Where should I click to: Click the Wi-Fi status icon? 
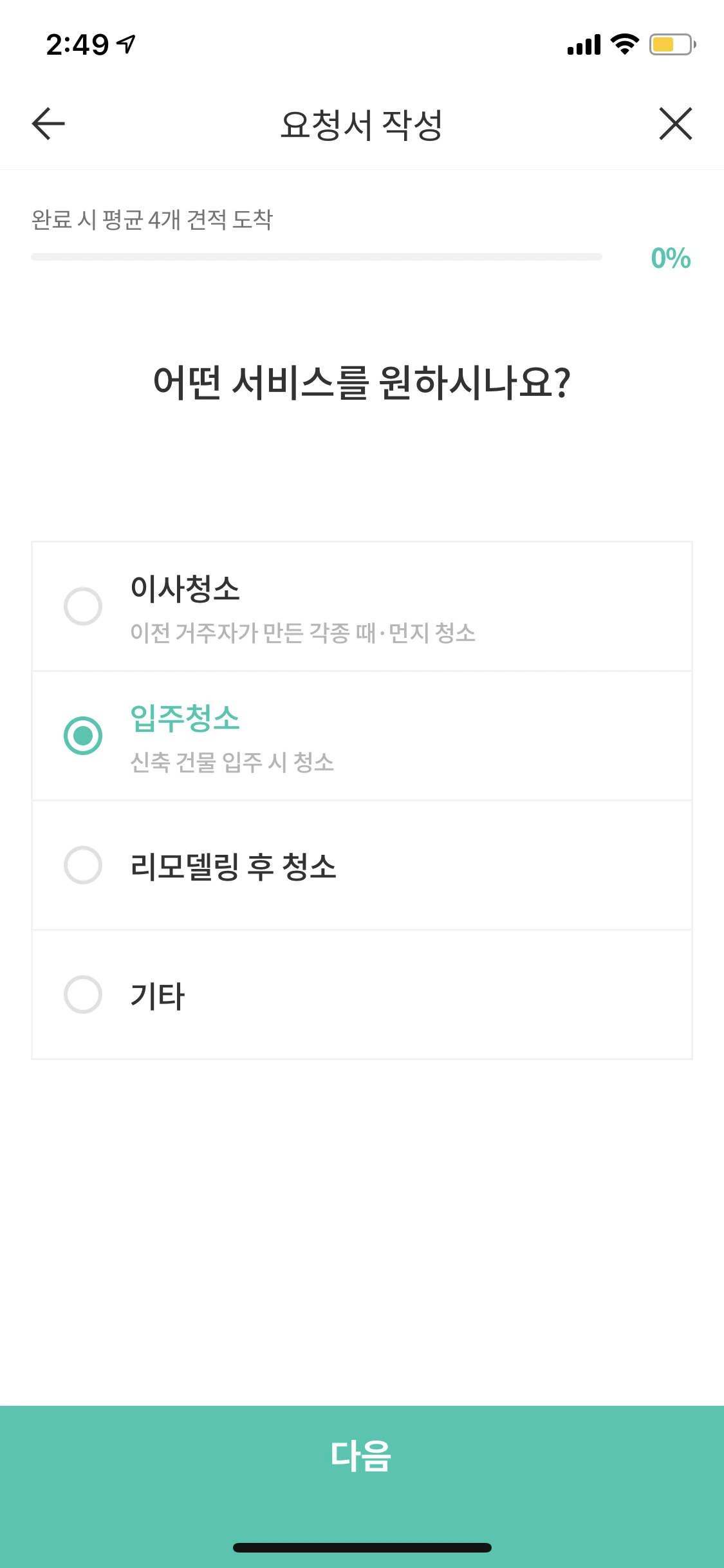tap(622, 44)
